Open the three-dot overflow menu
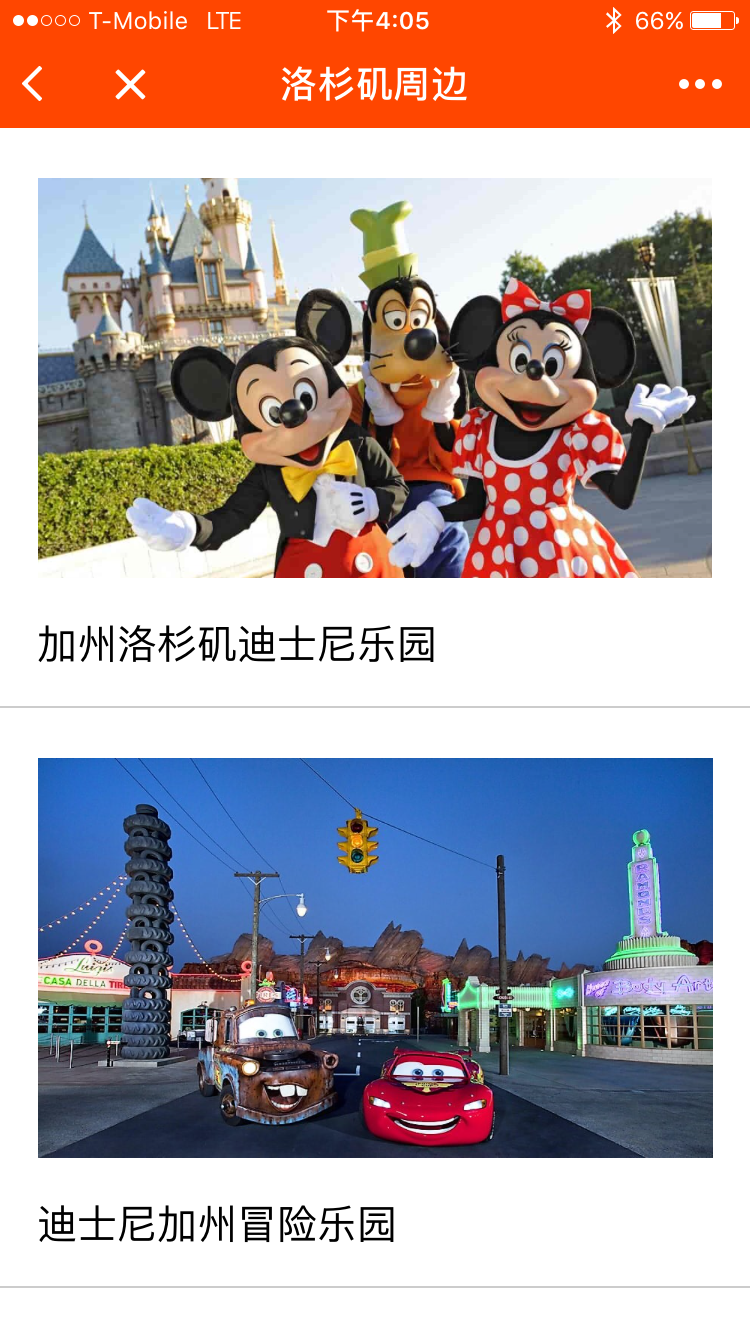This screenshot has height=1334, width=750. [700, 85]
